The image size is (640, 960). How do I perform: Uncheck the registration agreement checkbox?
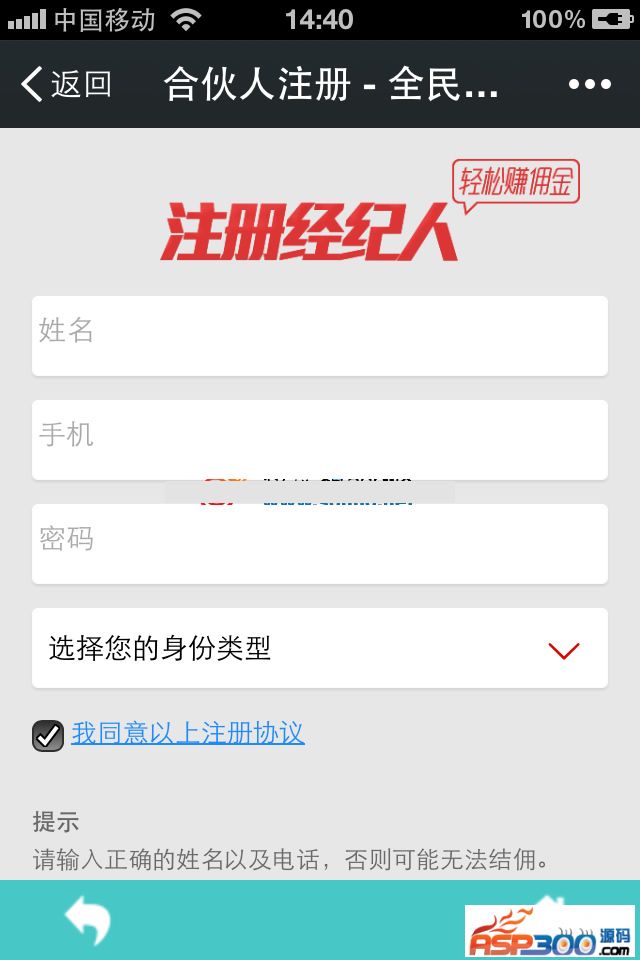(x=48, y=735)
